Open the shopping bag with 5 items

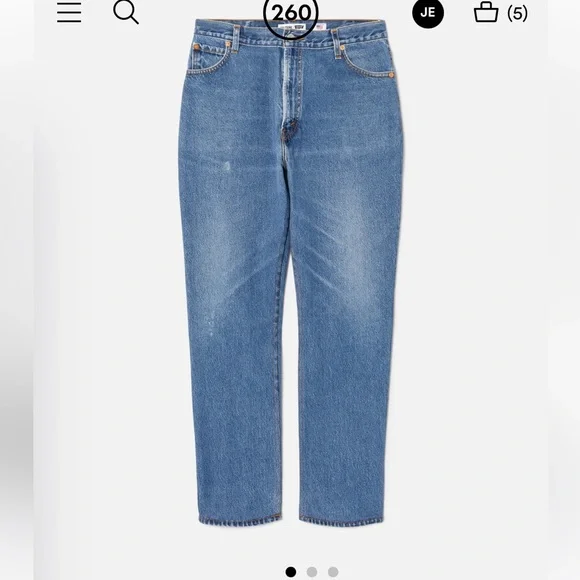point(501,13)
